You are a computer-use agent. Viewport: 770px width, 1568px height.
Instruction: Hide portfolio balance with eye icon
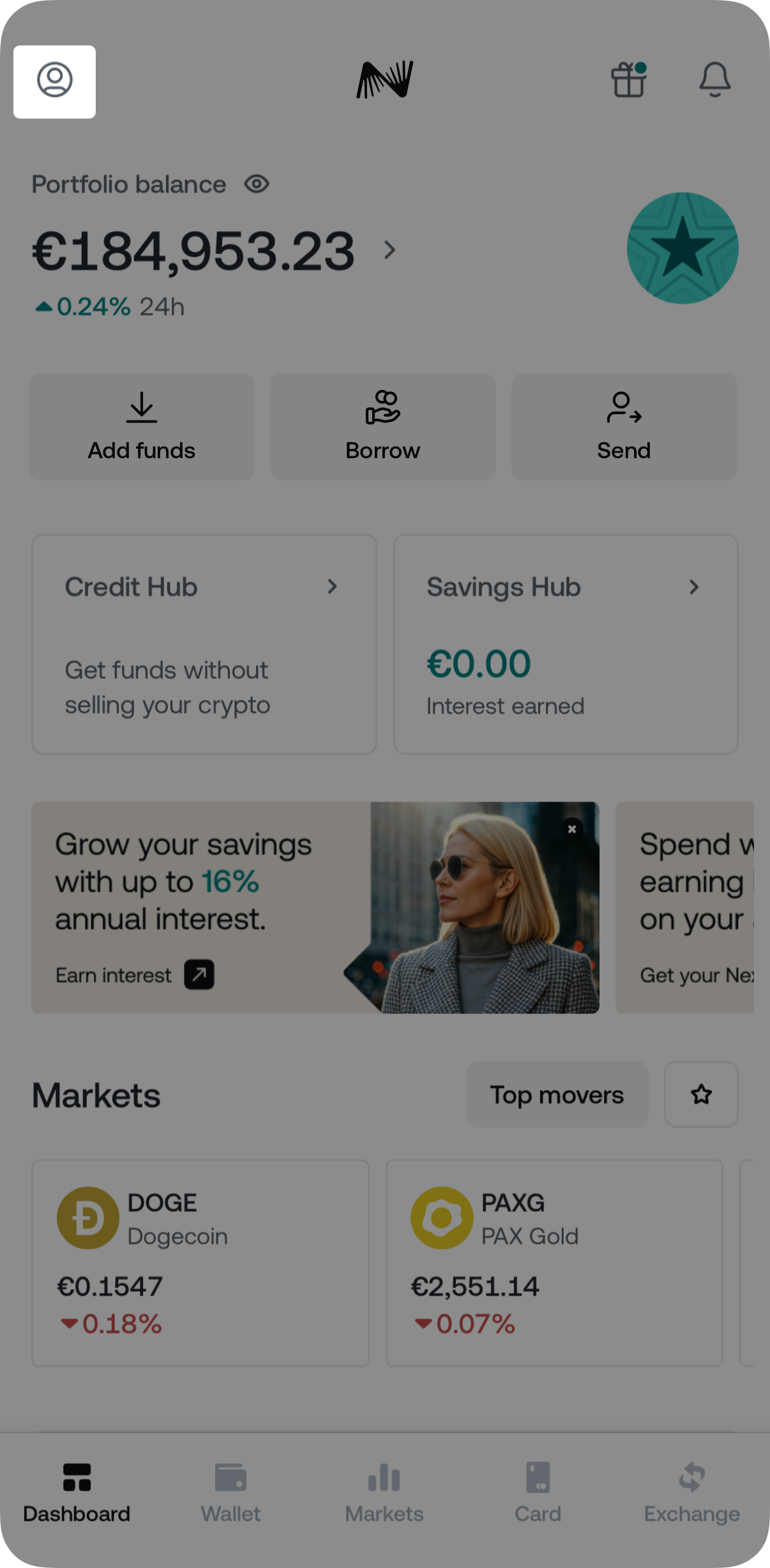click(257, 184)
